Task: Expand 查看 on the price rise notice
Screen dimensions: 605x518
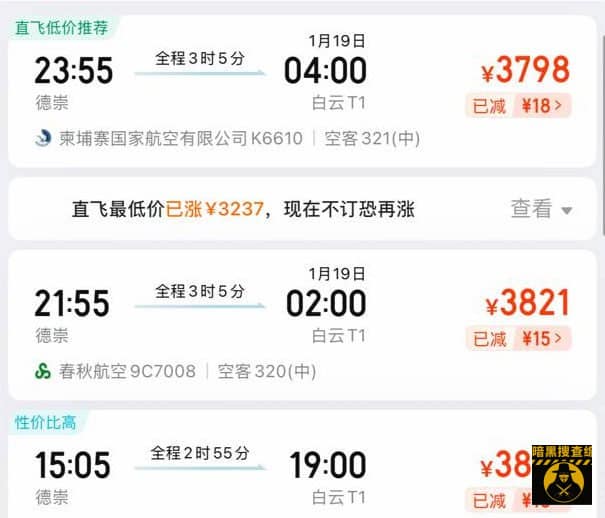Action: 541,209
